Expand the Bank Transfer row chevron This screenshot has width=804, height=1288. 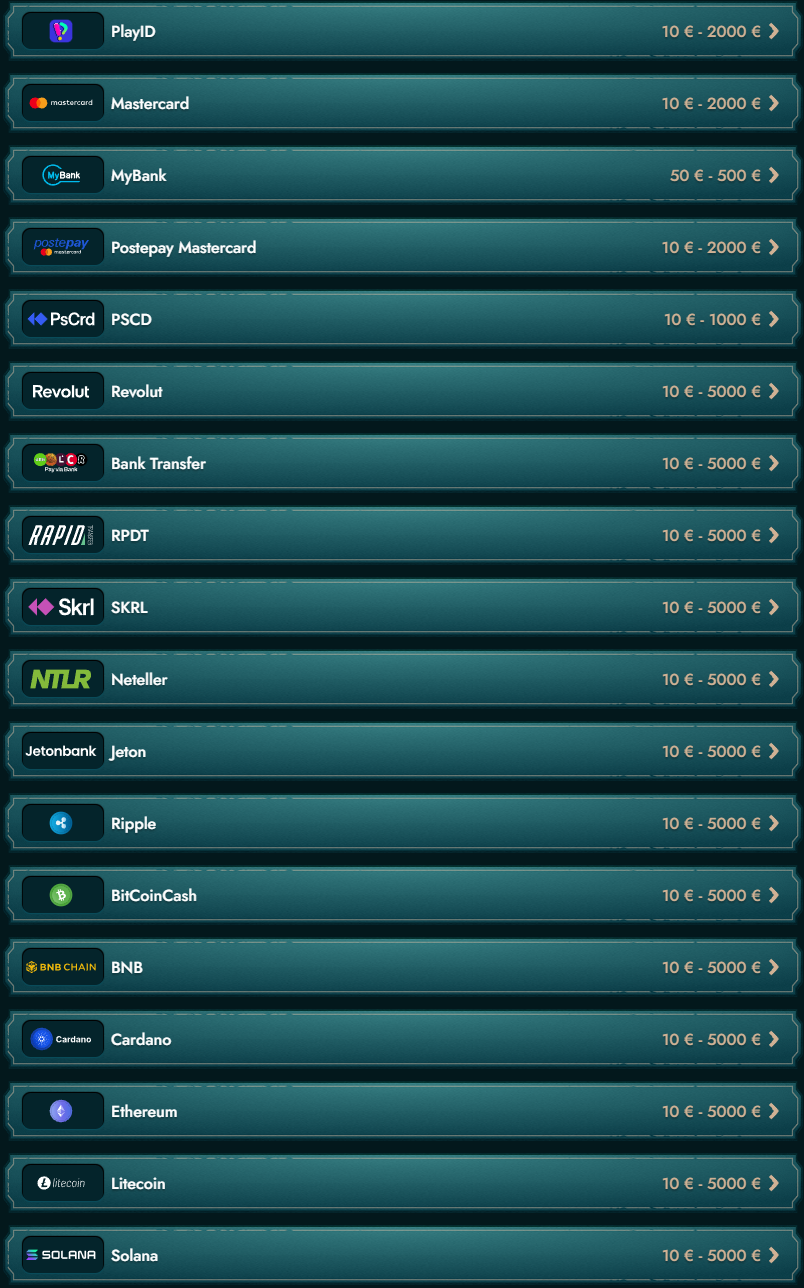click(773, 463)
